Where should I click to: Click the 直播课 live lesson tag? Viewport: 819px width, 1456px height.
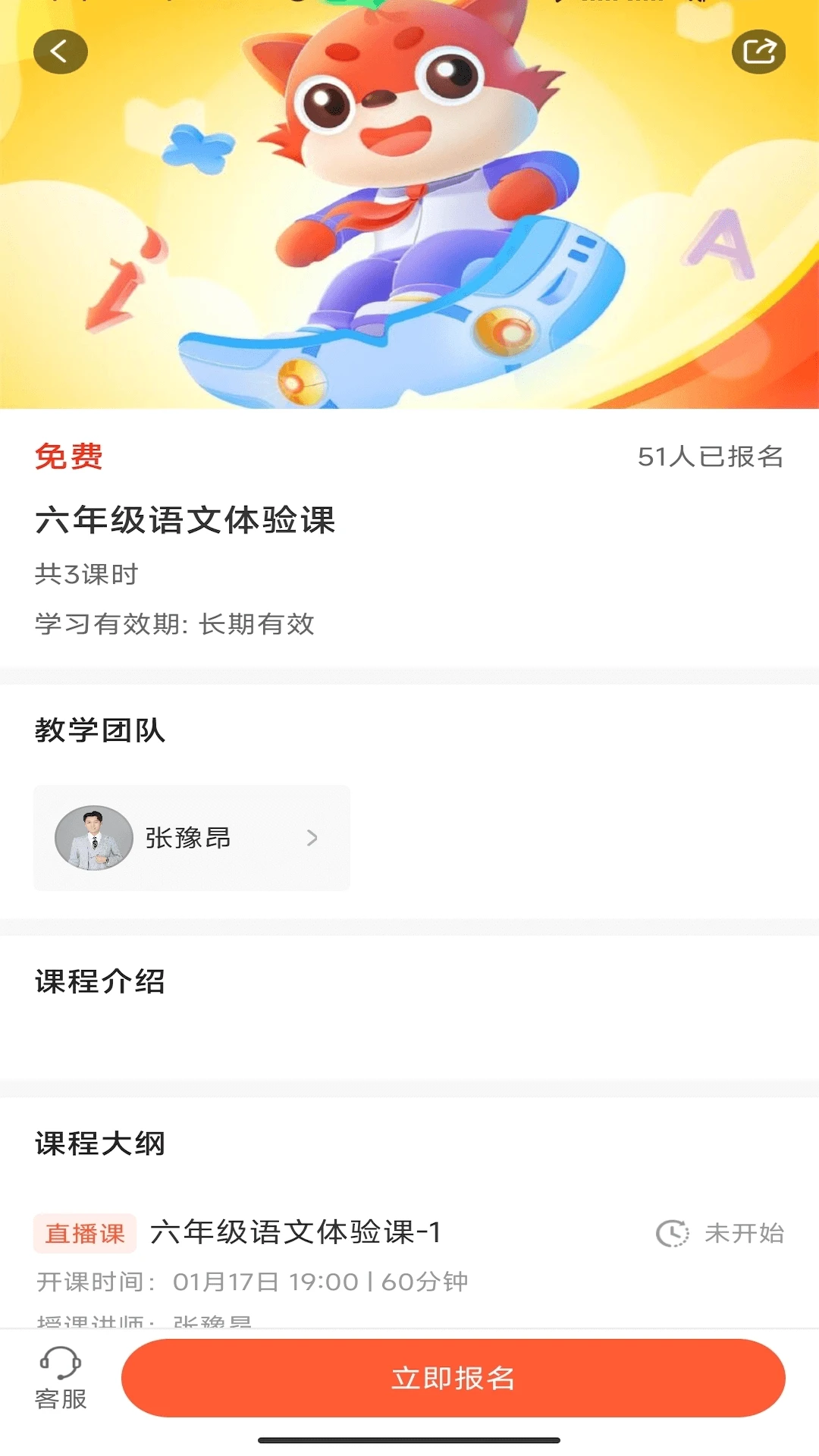[x=85, y=1232]
